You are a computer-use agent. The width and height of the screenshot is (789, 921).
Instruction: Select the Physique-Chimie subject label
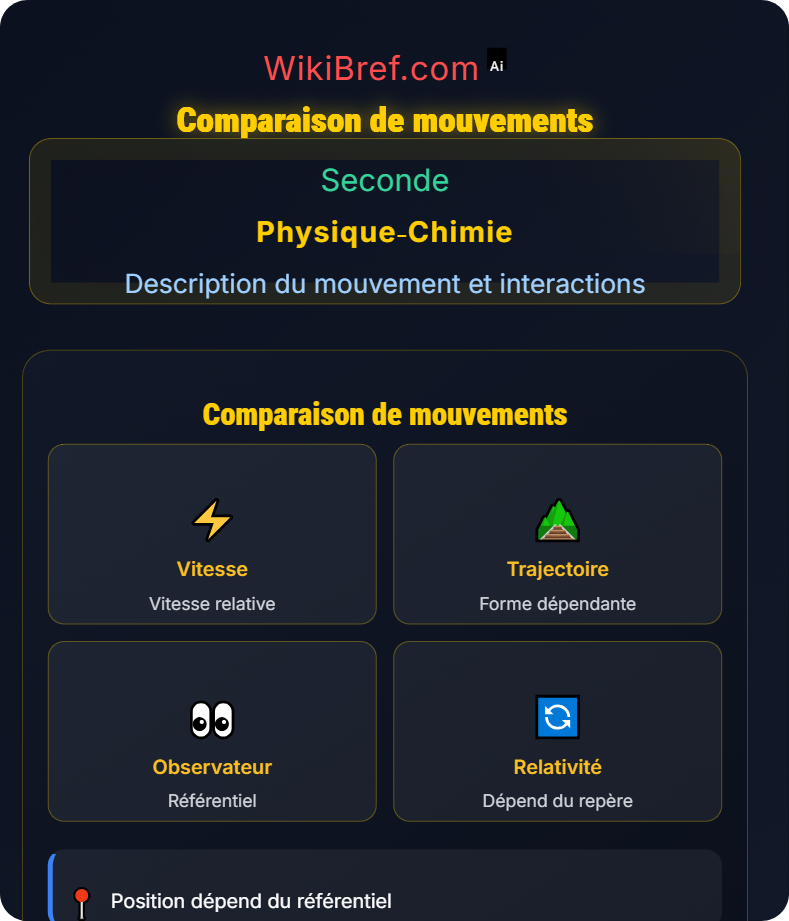click(384, 232)
